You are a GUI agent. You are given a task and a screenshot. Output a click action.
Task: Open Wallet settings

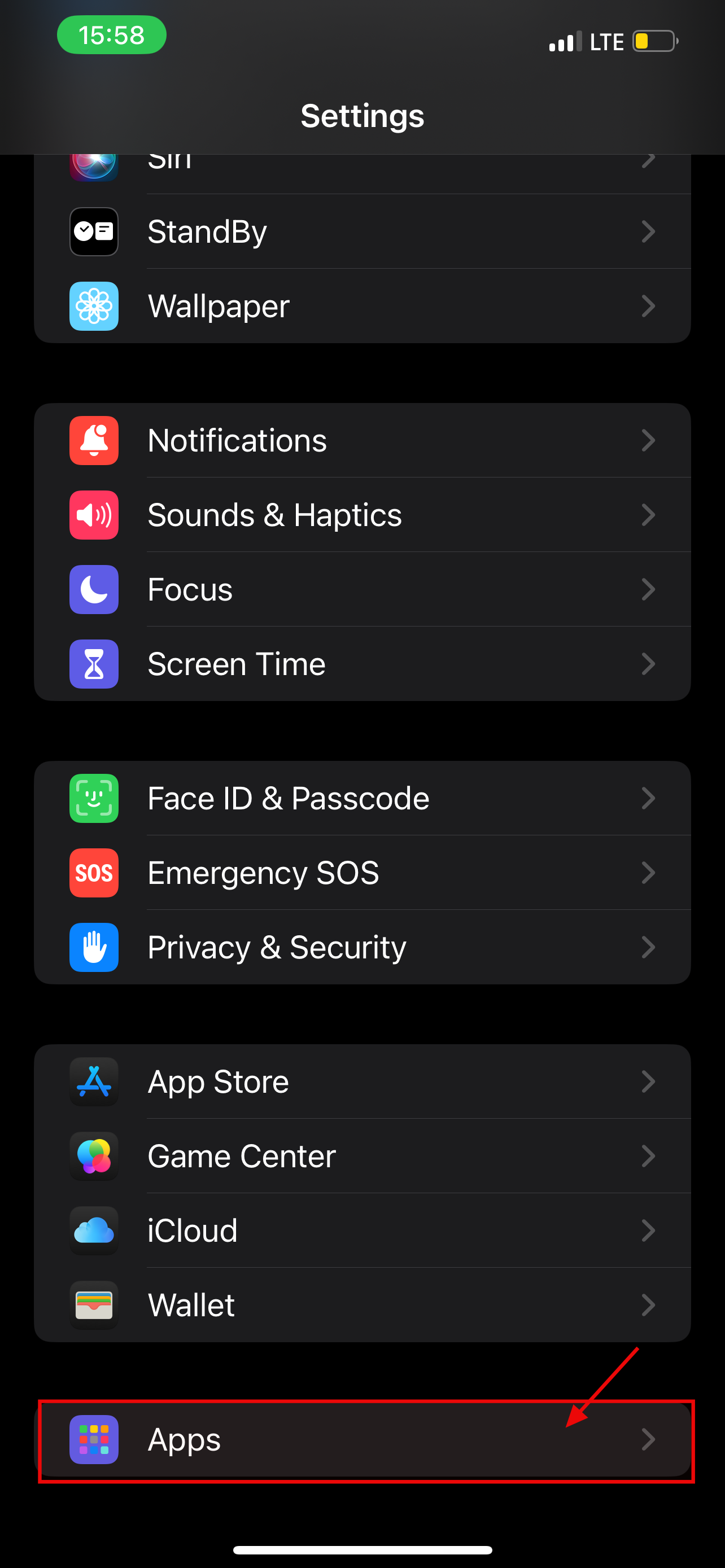[x=361, y=1304]
